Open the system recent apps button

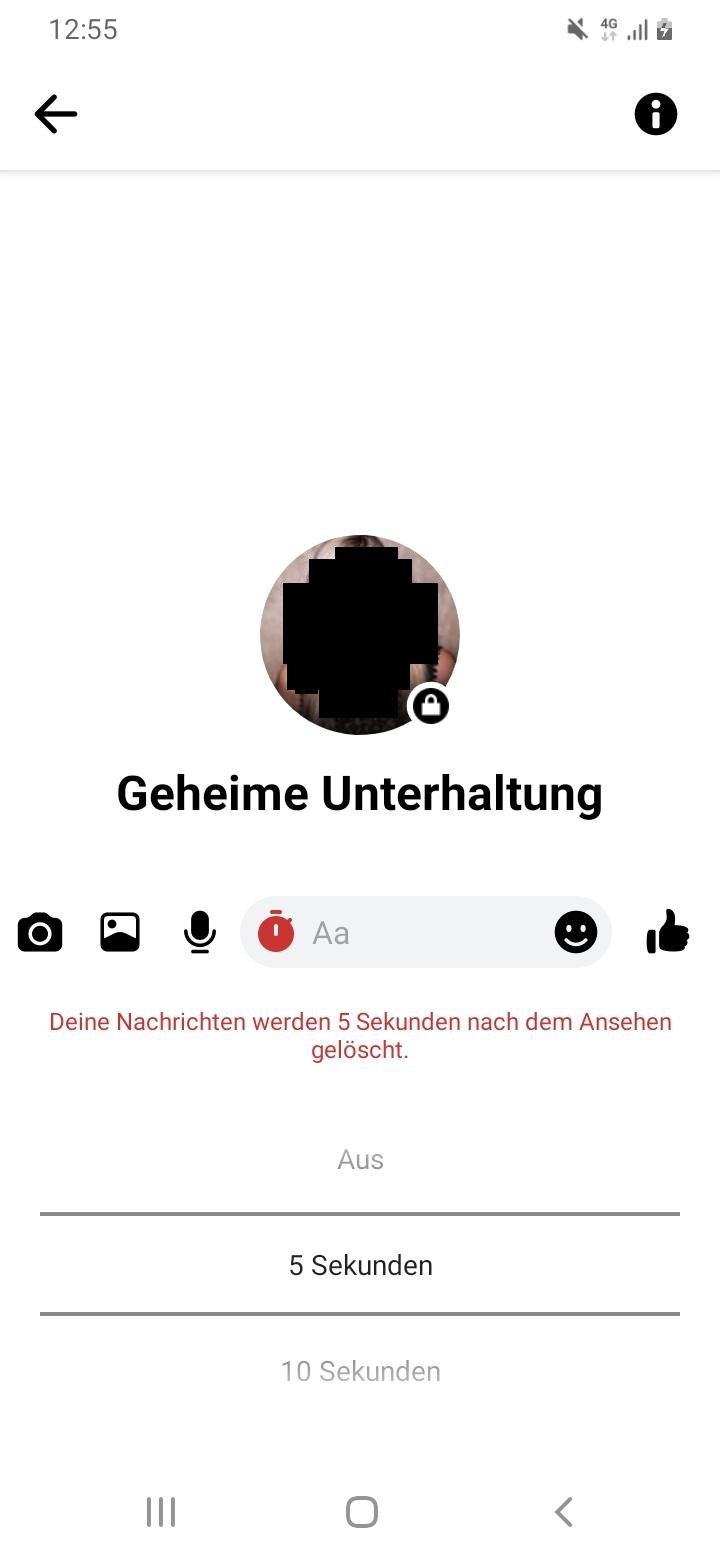(x=161, y=1512)
